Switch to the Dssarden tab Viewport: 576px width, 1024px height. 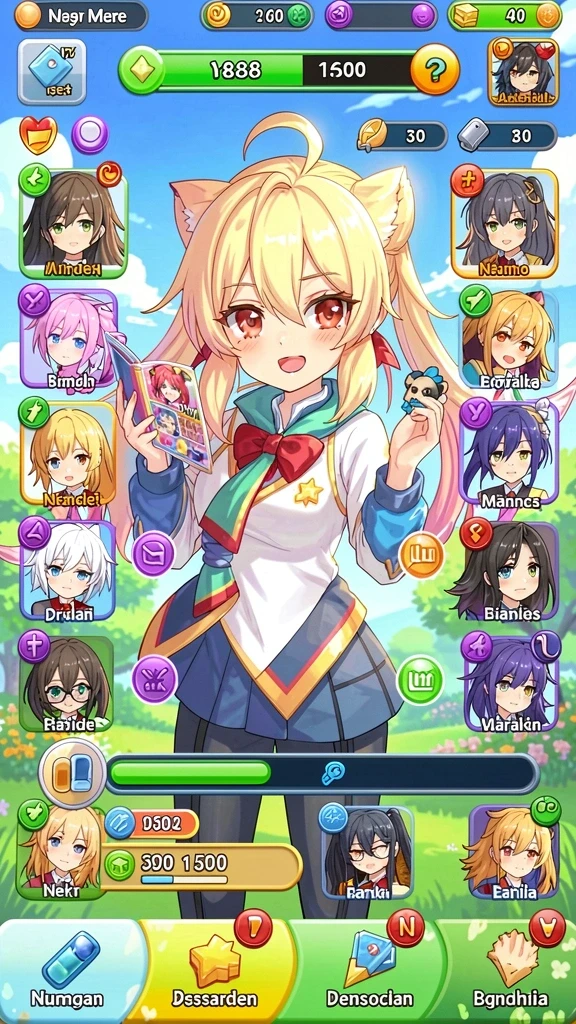pos(215,970)
